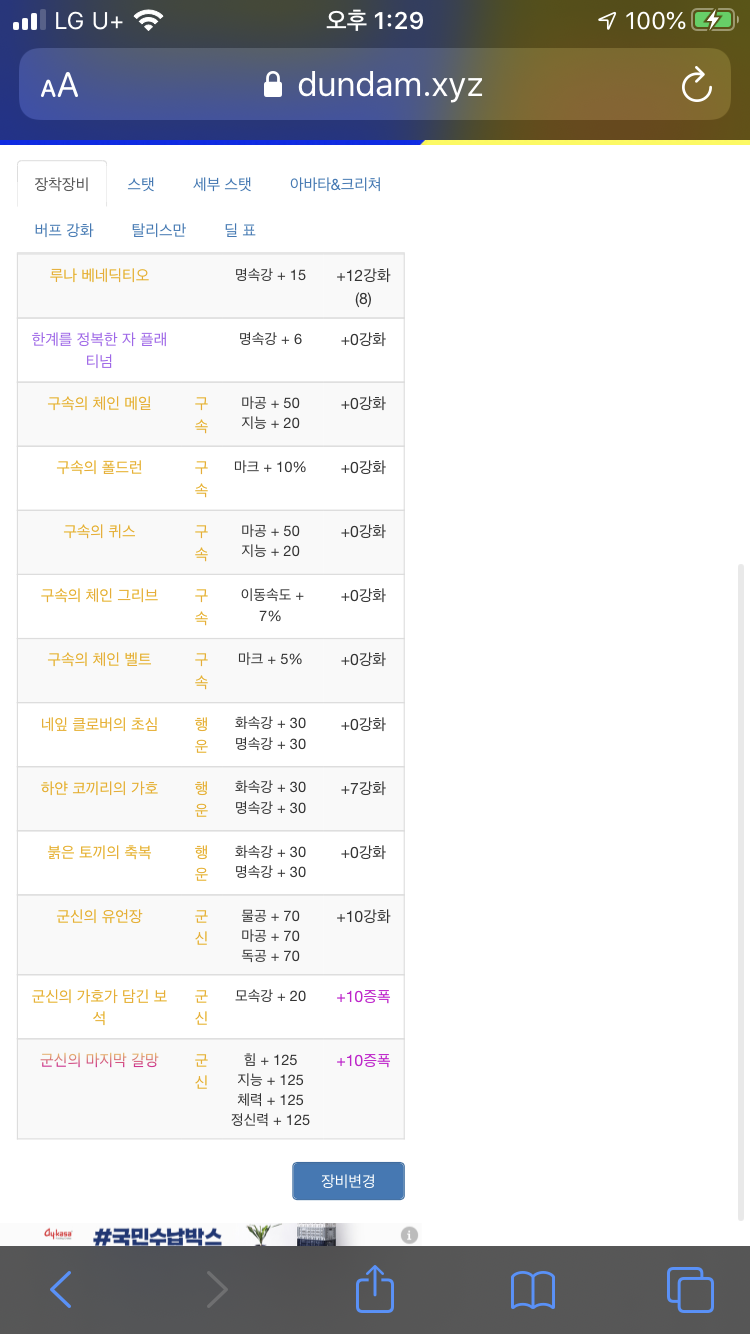Select the 장착장비 tab
The image size is (750, 1334).
coord(62,184)
